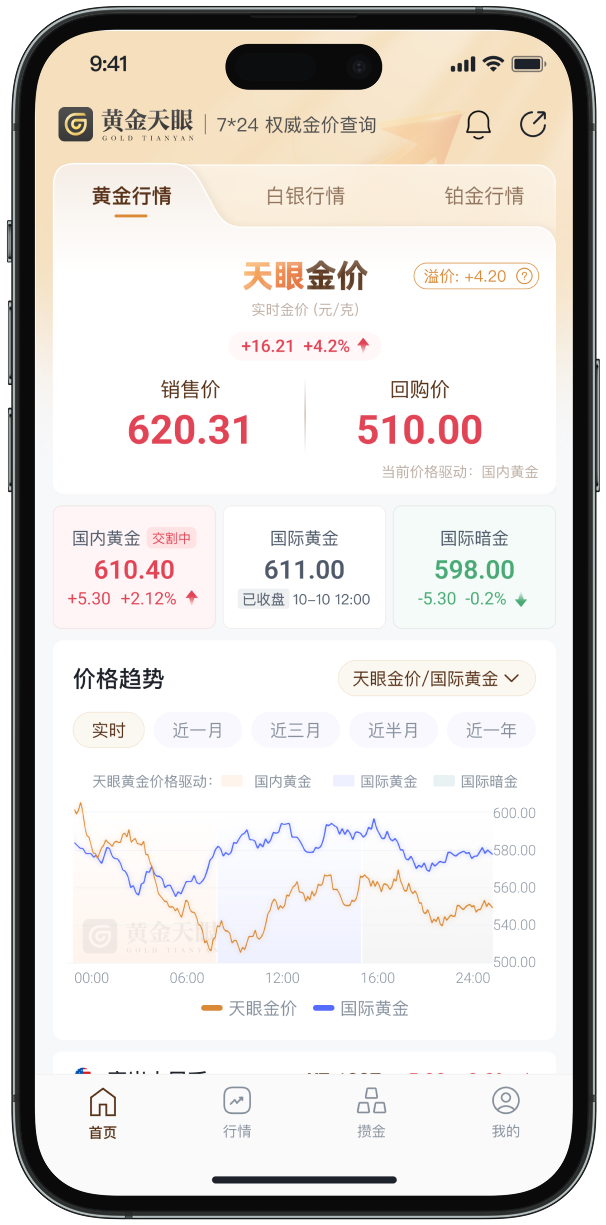The image size is (606, 1225).
Task: Open the 溢价 +4.20 help info
Action: pos(524,276)
